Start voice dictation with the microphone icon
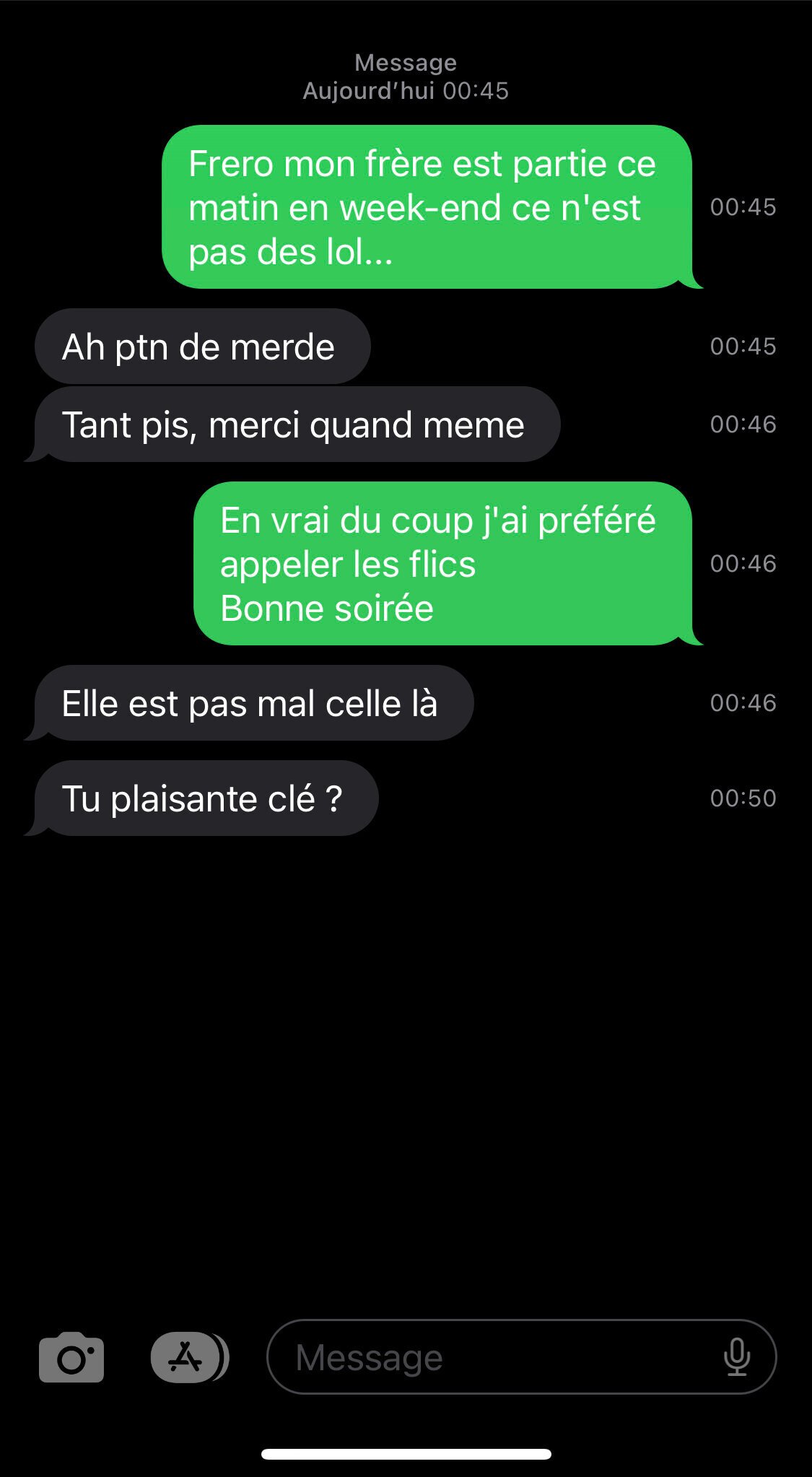812x1477 pixels. (736, 1357)
